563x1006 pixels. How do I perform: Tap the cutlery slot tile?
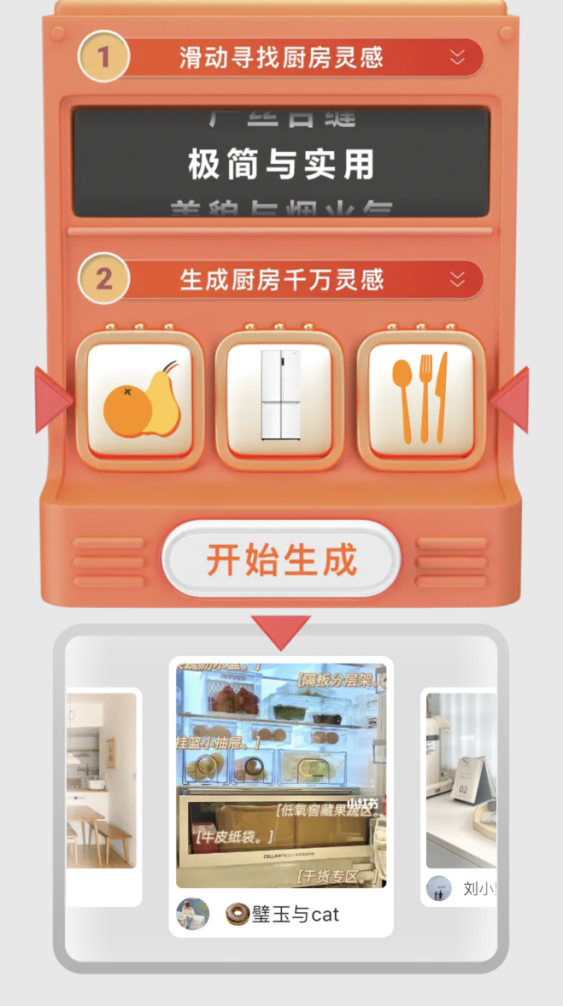click(421, 400)
